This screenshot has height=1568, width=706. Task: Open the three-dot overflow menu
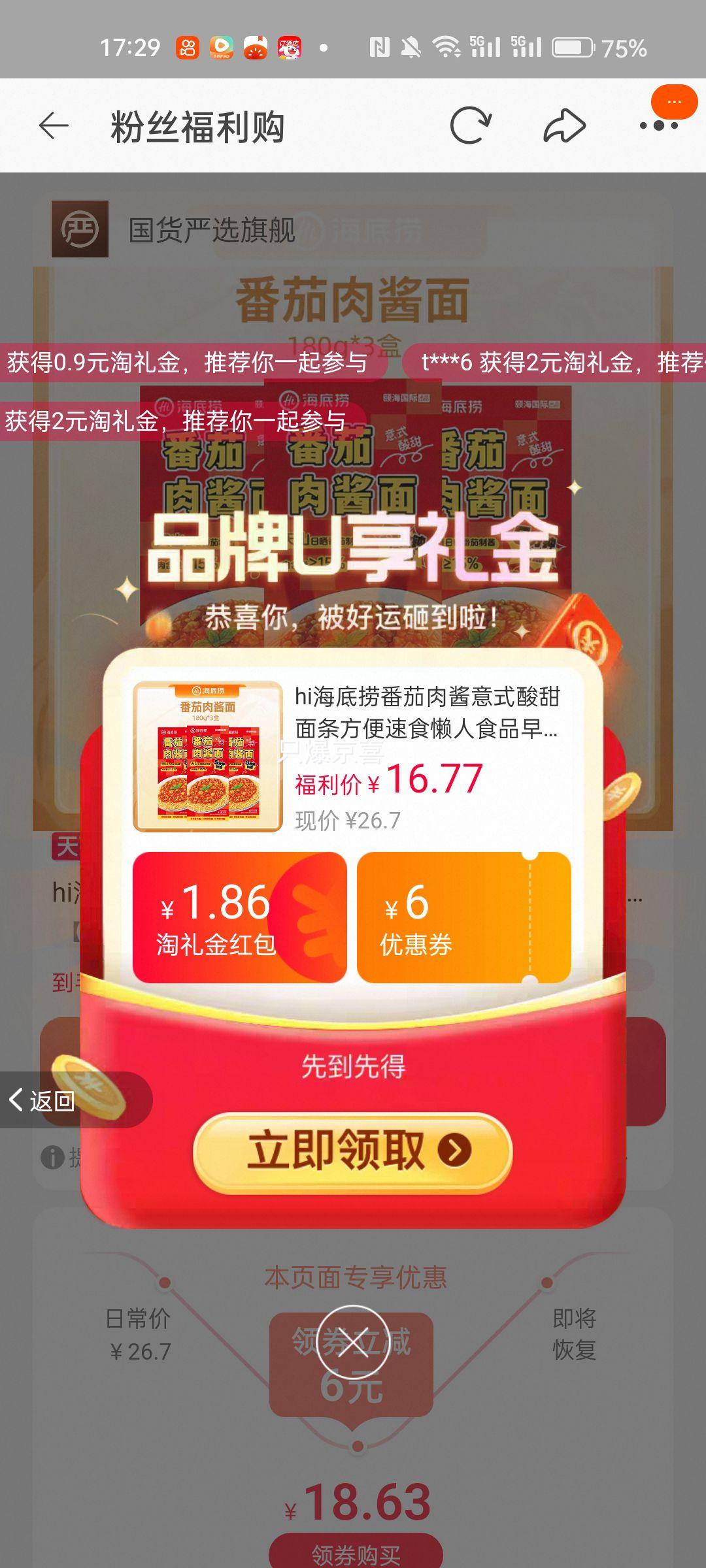point(658,125)
